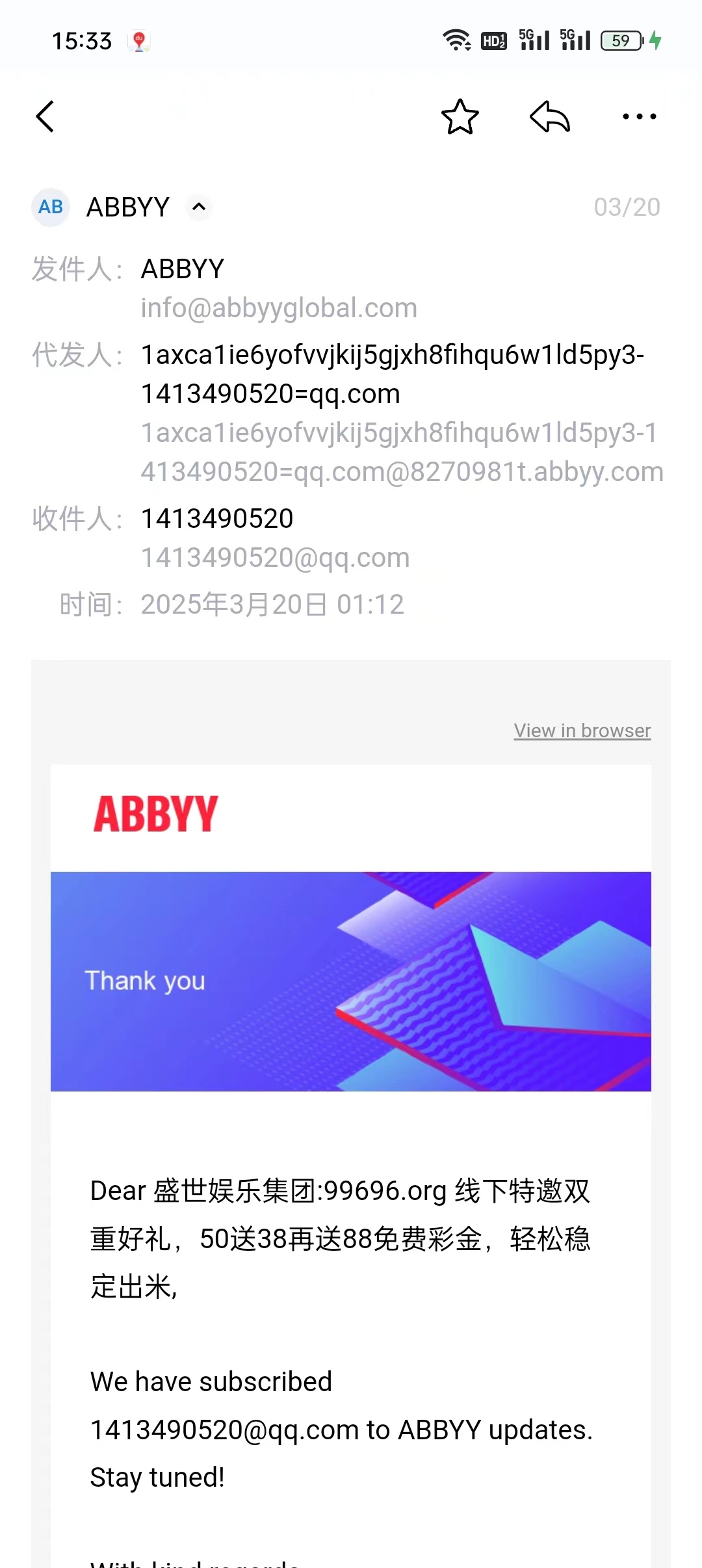Star this ABBYY email
The height and width of the screenshot is (1568, 702).
[x=460, y=117]
